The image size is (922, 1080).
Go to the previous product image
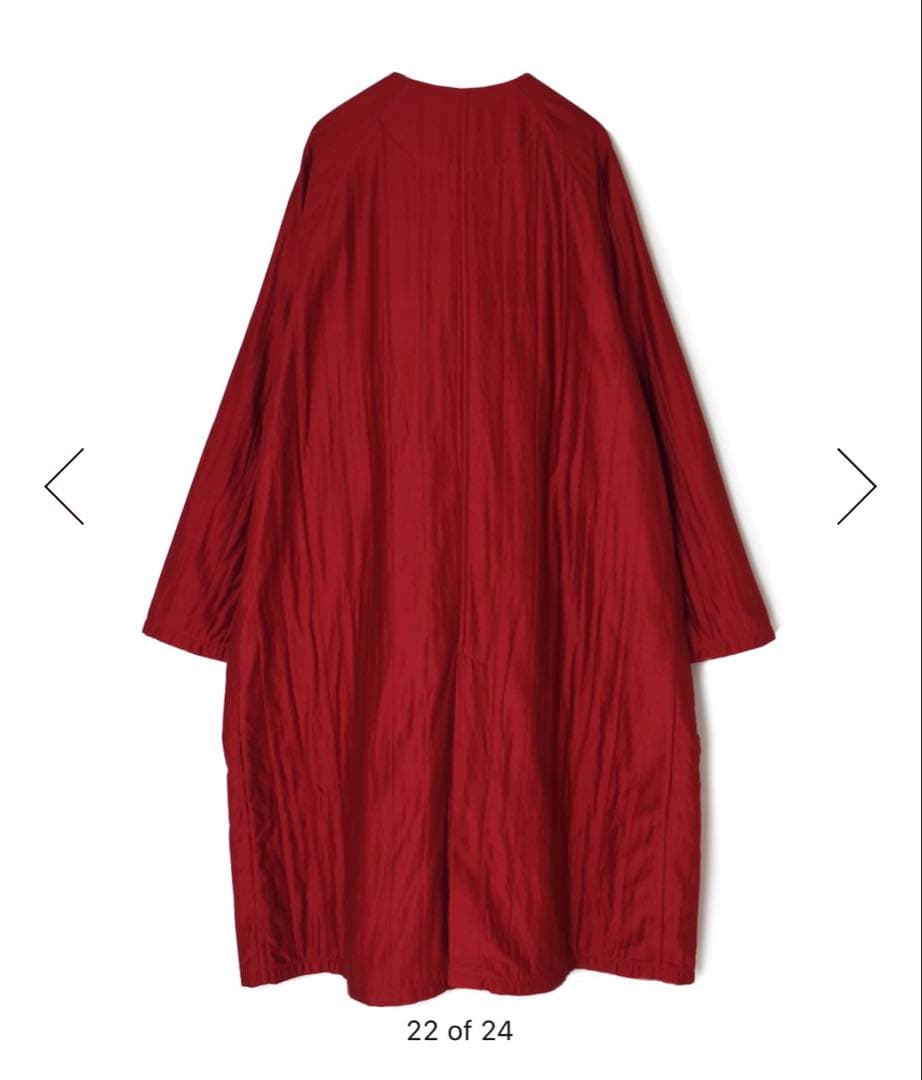click(x=64, y=486)
